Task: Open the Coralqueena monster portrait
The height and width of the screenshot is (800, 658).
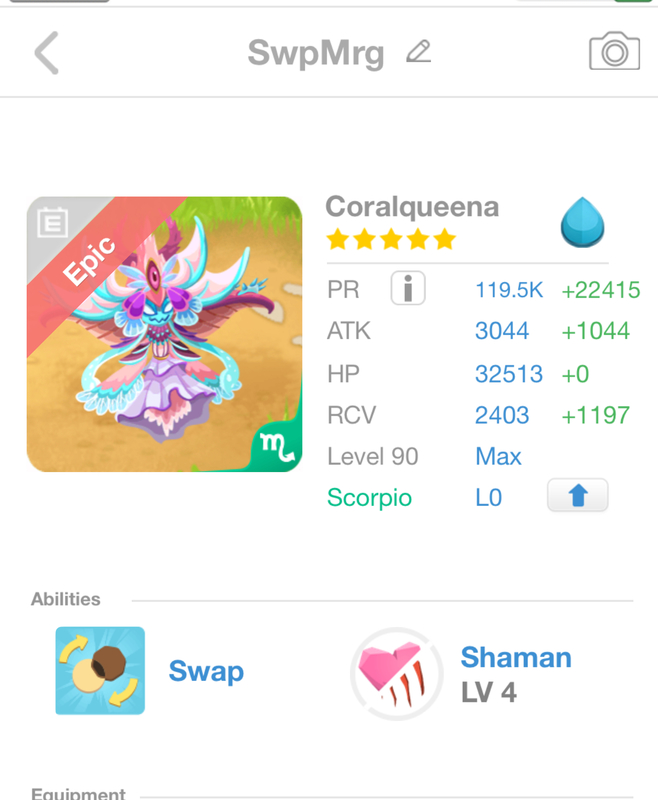Action: 164,334
